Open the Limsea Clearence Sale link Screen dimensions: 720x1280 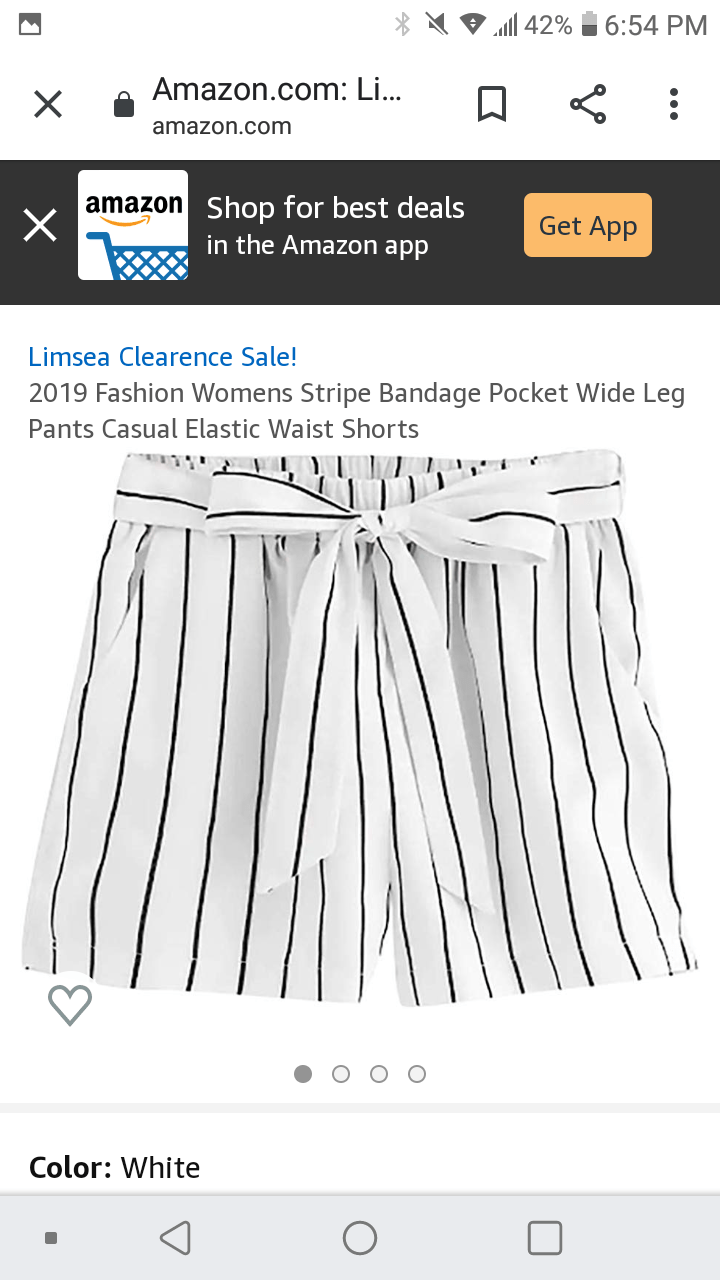click(163, 357)
